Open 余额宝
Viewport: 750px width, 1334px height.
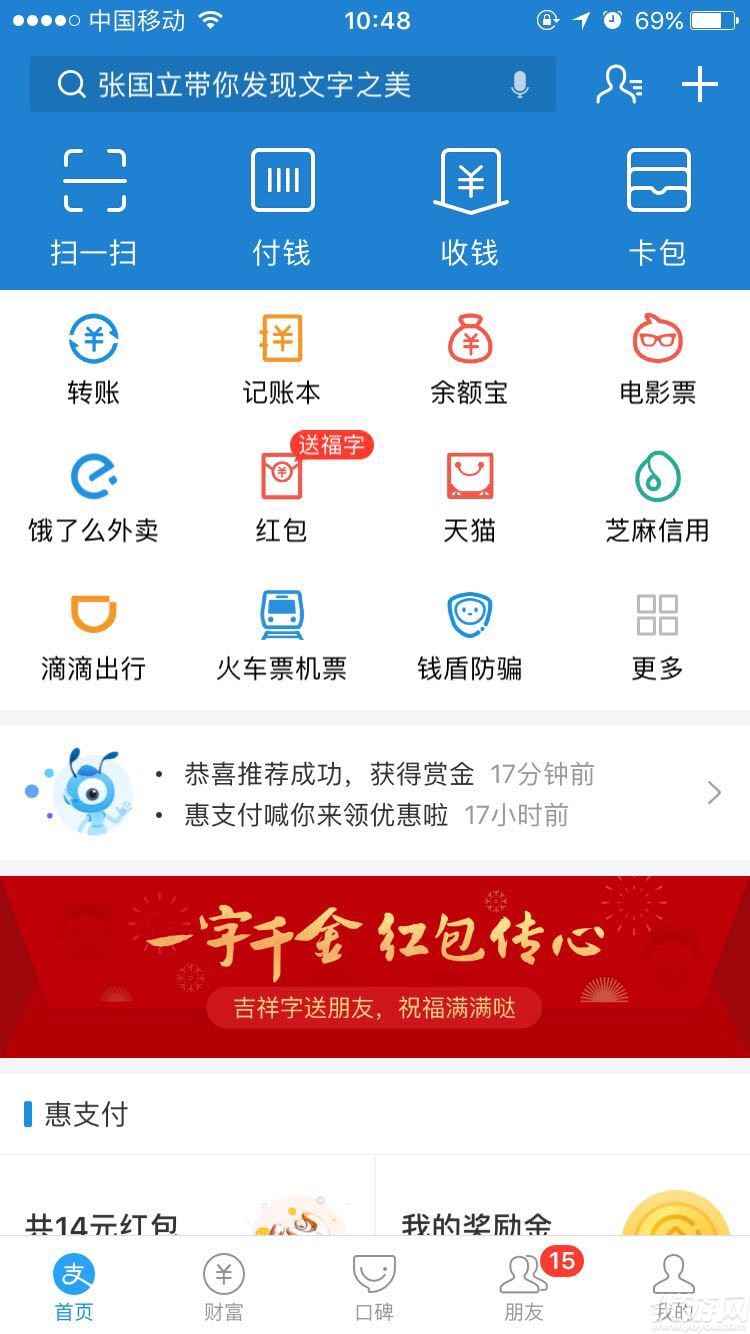point(470,360)
